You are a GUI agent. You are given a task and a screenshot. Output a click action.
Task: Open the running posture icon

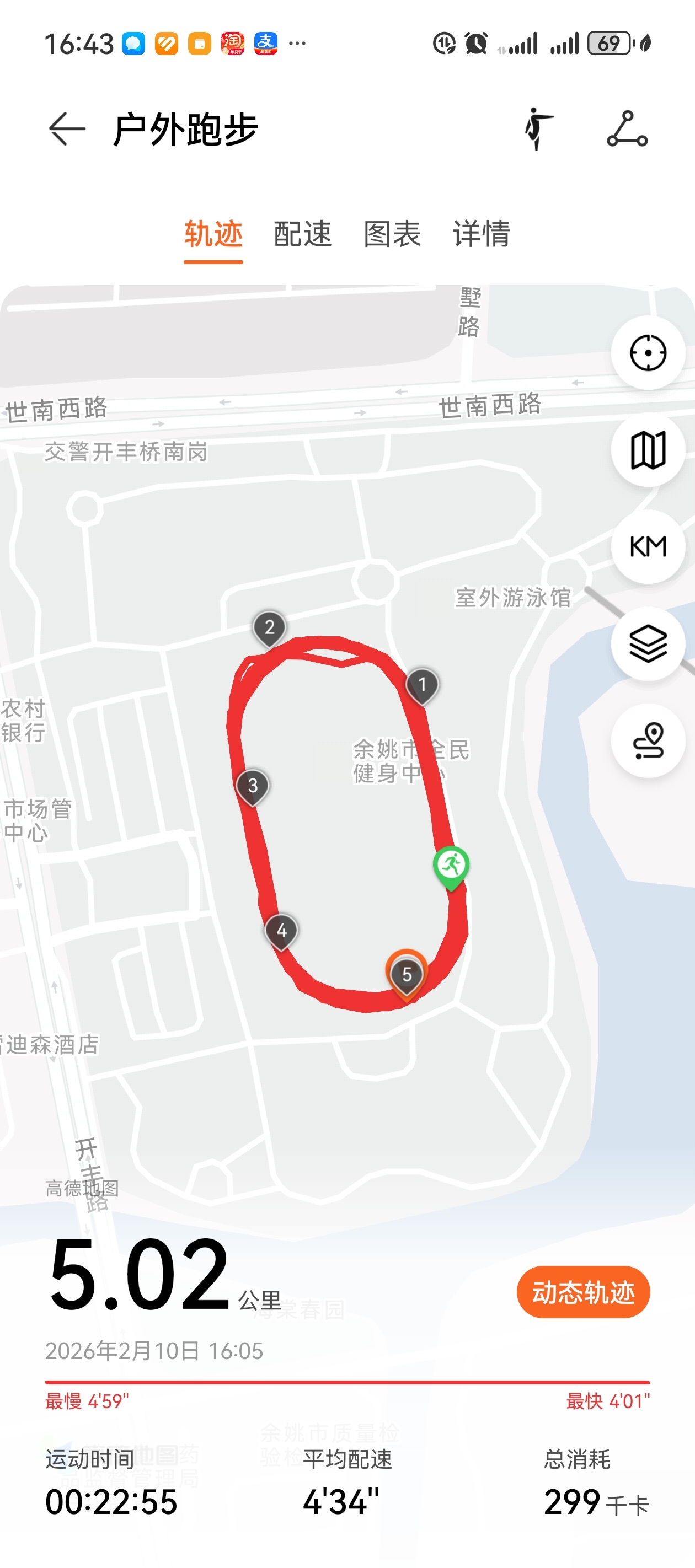tap(538, 129)
